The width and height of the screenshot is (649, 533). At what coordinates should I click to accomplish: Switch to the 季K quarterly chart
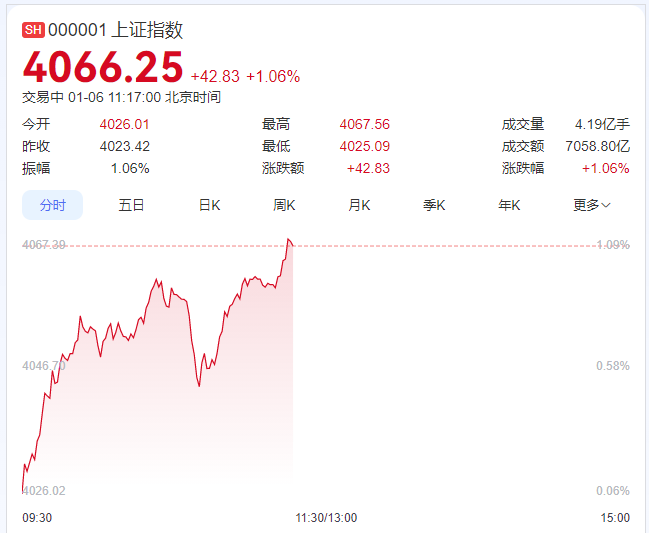pos(434,205)
